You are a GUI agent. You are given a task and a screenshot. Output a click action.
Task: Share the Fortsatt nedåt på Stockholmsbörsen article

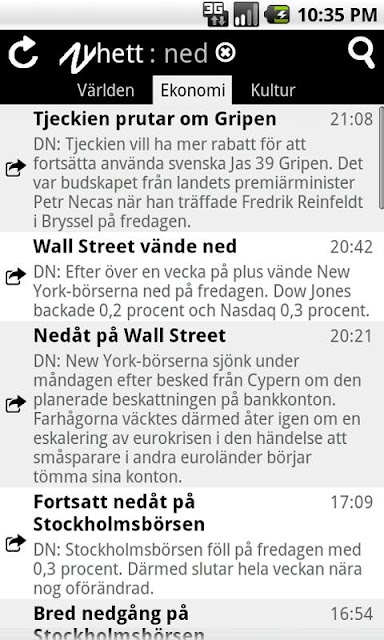[16, 543]
